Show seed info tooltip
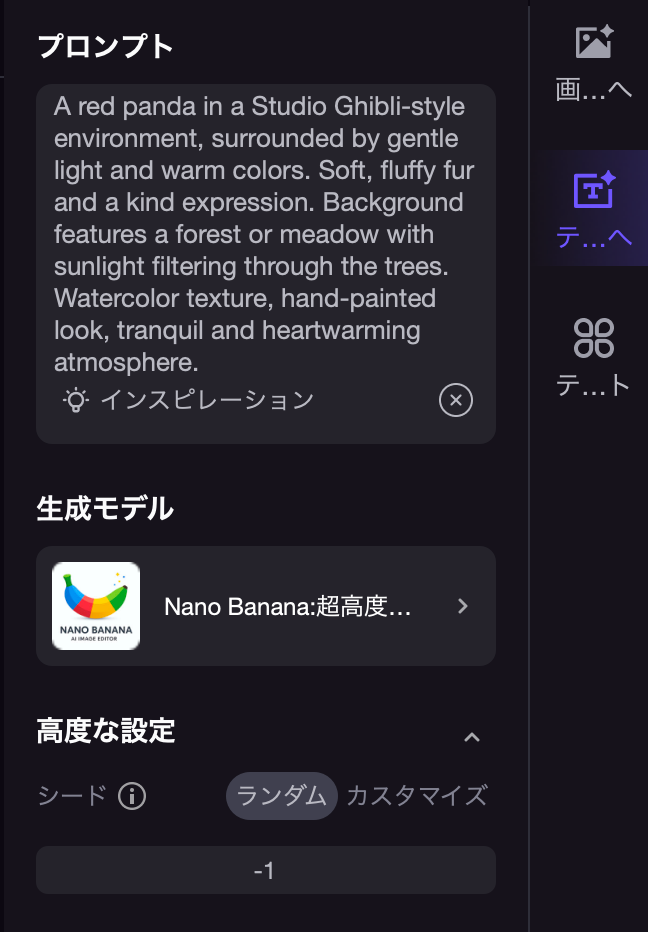The height and width of the screenshot is (932, 648). coord(132,797)
